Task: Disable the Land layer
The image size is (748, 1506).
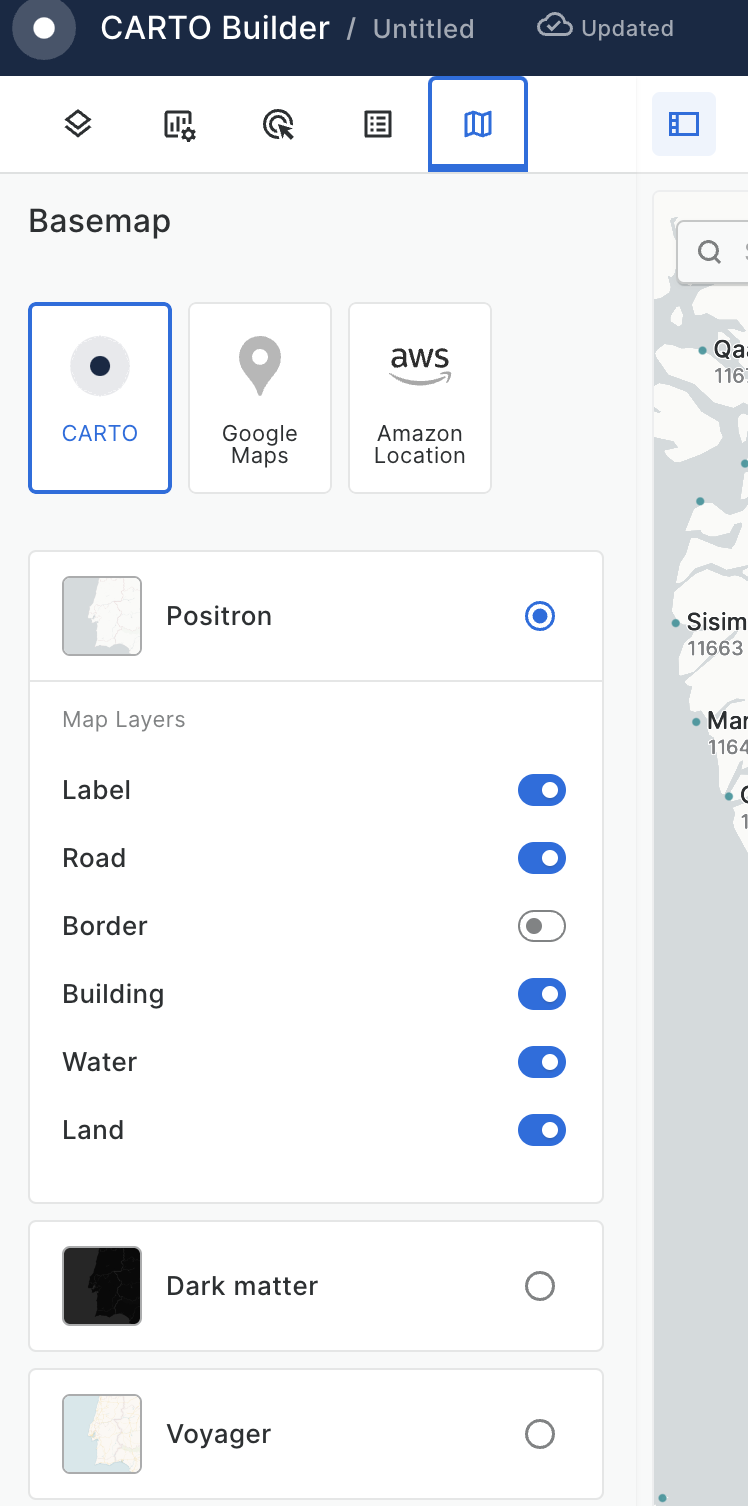Action: click(542, 1130)
